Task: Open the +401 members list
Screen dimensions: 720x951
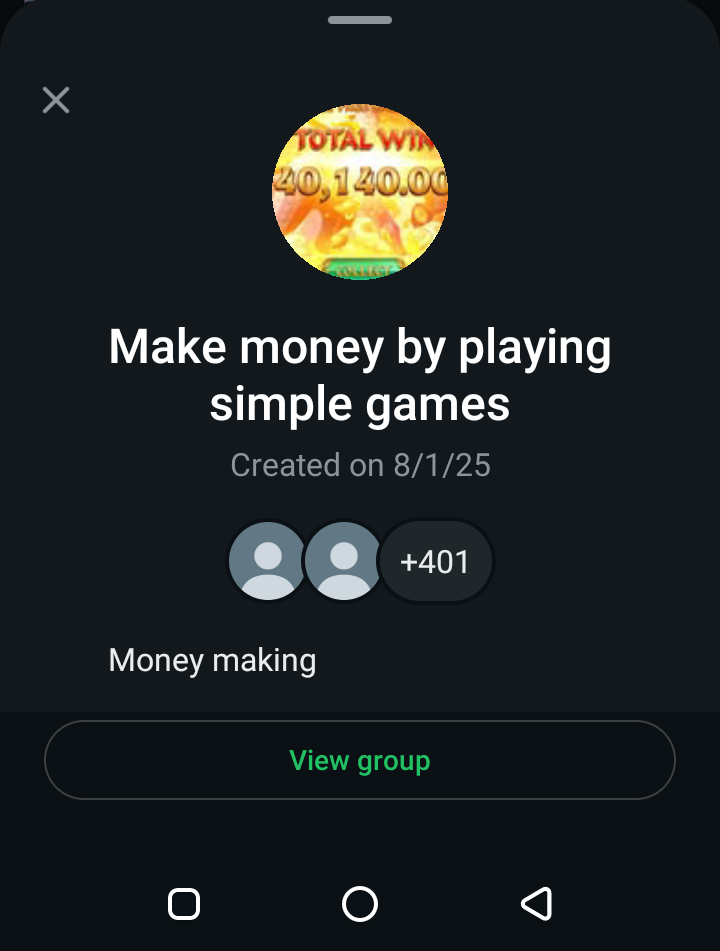Action: 435,561
